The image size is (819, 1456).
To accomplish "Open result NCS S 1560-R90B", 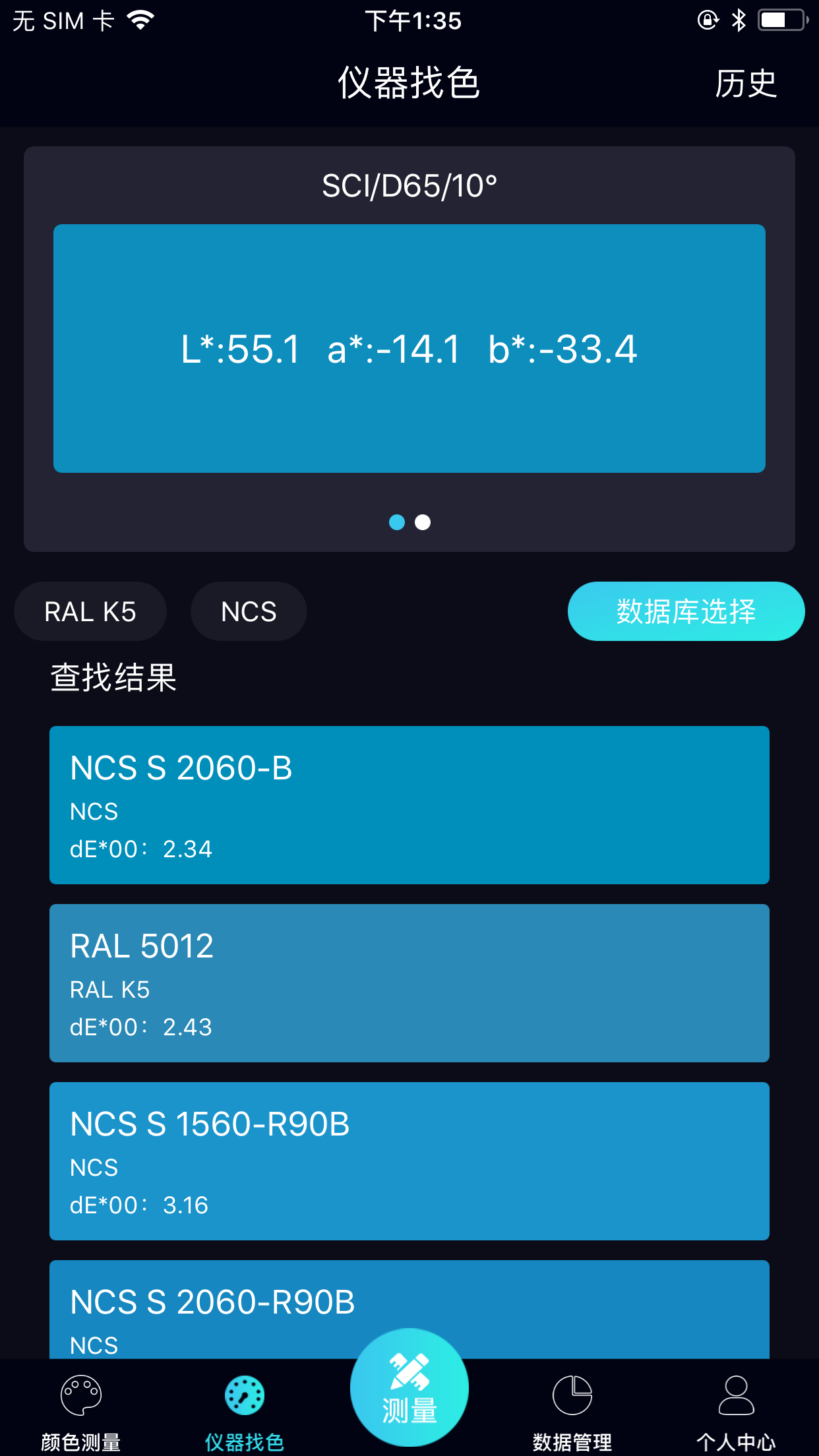I will click(x=409, y=1161).
